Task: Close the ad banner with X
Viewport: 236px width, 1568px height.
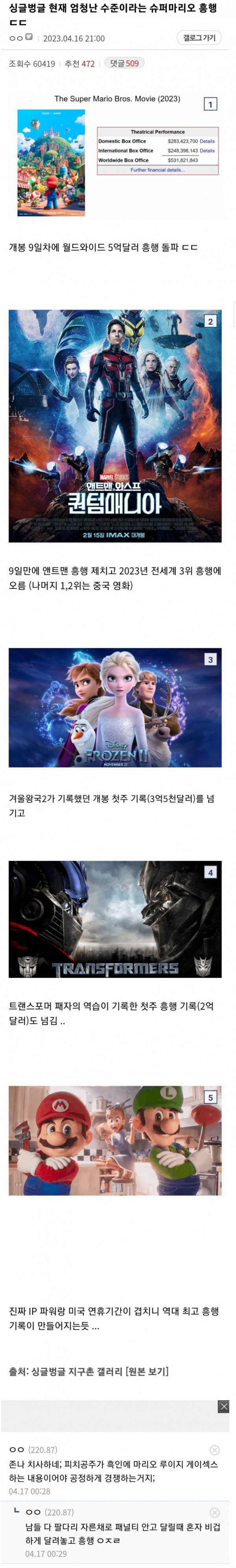Action: (224, 1406)
